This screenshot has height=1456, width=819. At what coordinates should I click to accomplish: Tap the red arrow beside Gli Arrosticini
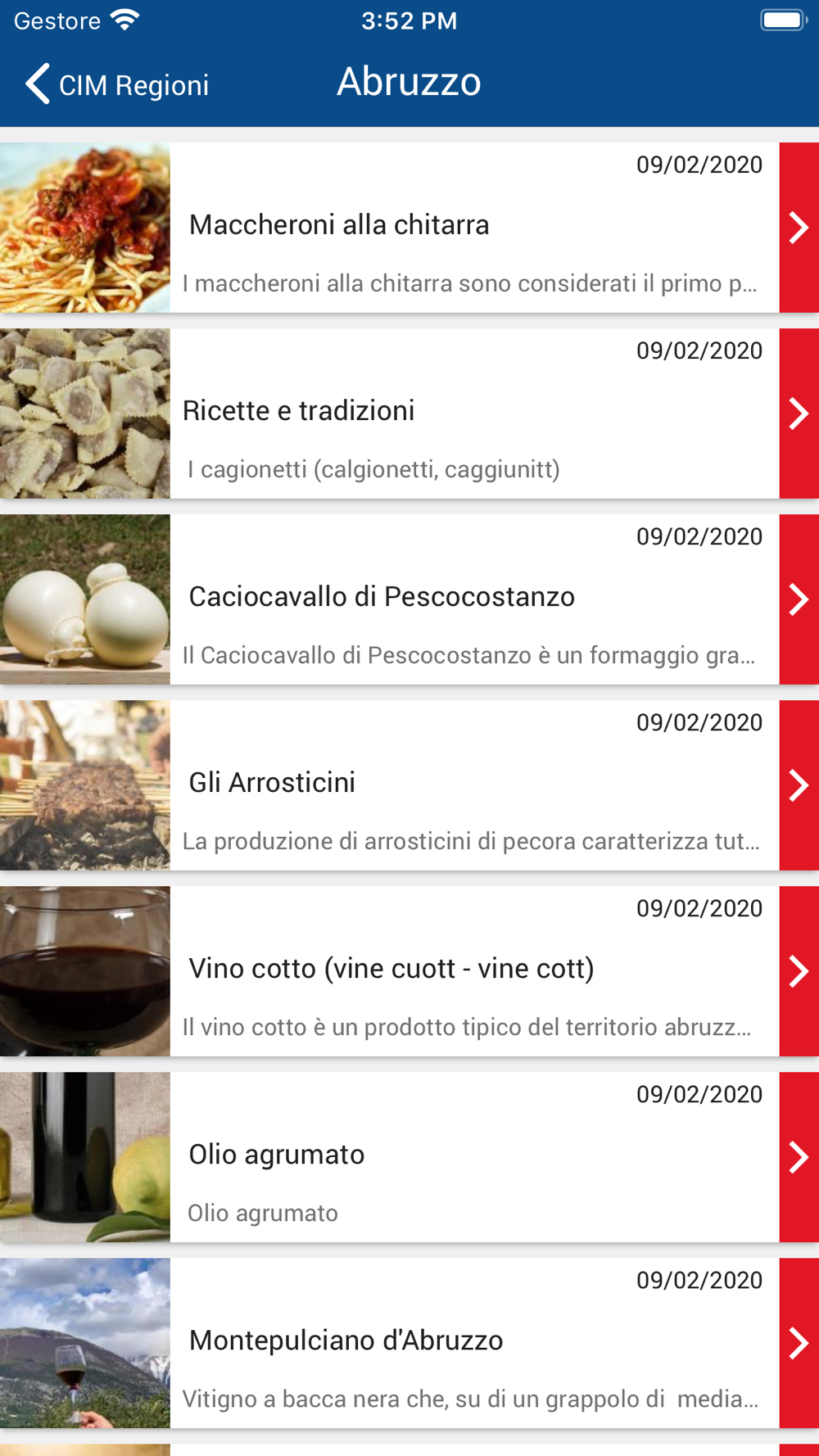pyautogui.click(x=799, y=785)
